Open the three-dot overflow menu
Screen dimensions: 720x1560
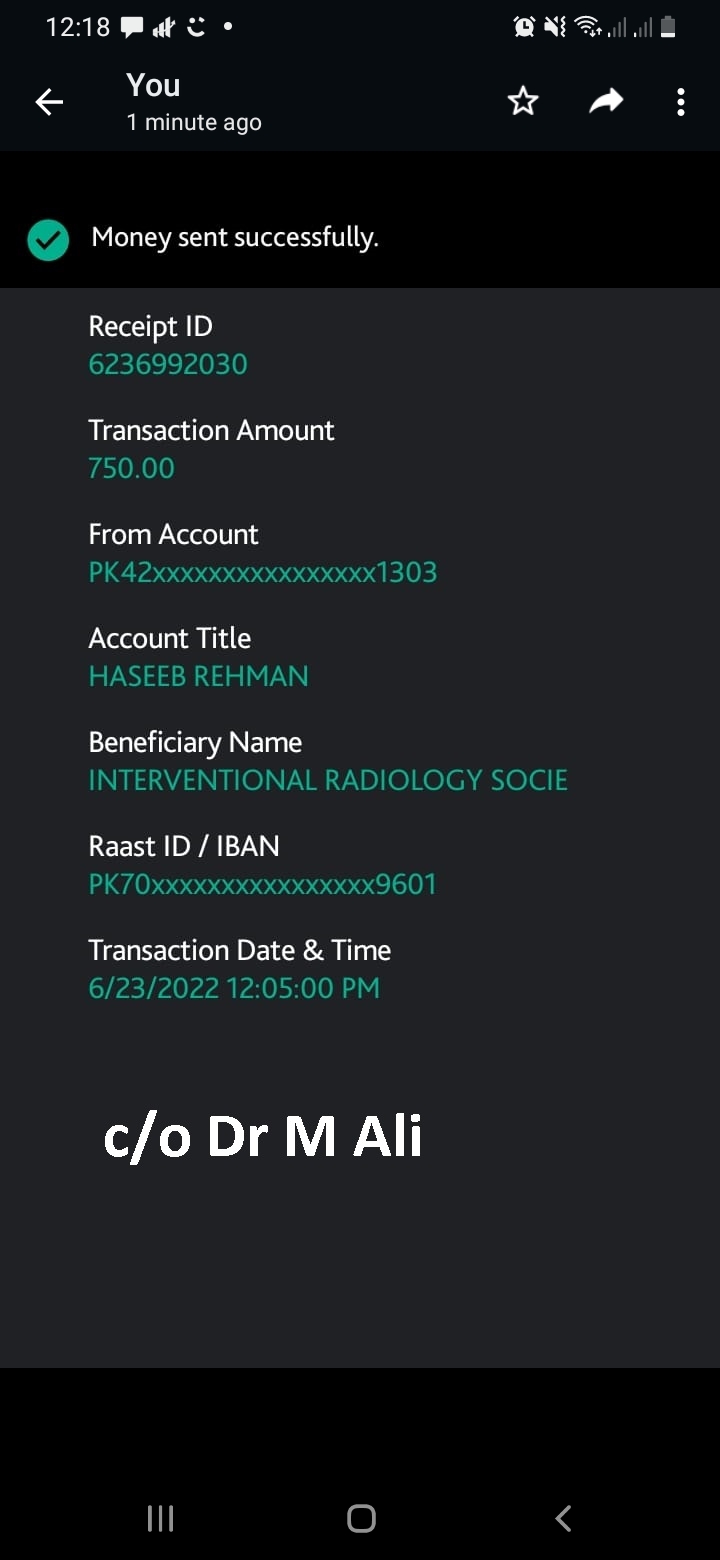[681, 102]
